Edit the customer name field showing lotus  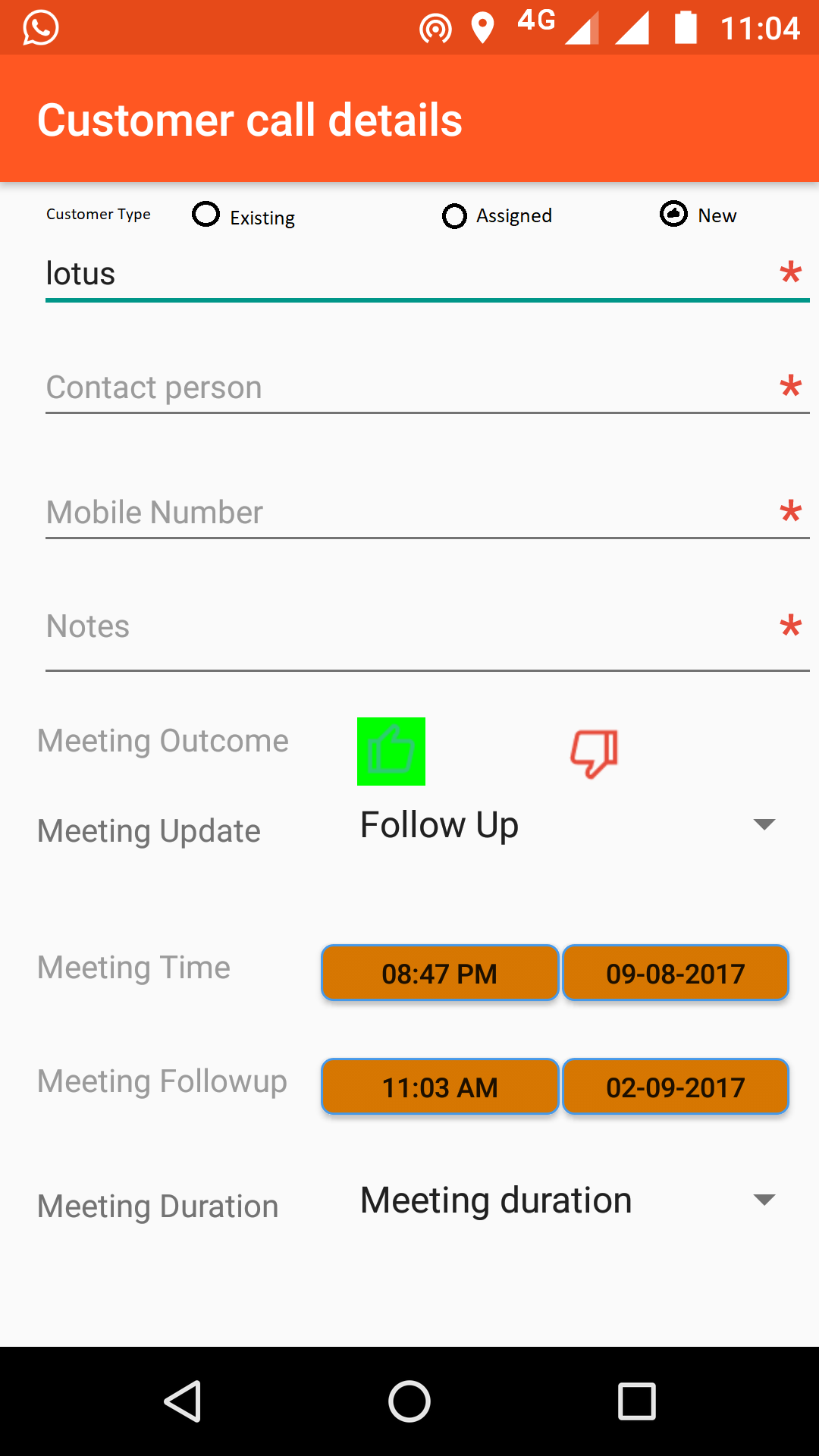(409, 275)
